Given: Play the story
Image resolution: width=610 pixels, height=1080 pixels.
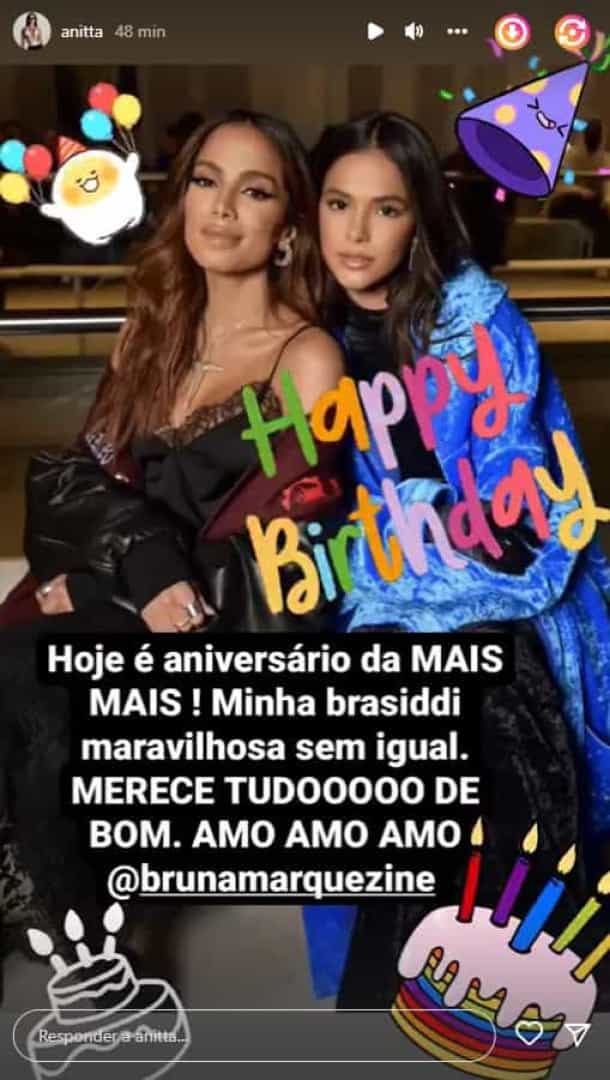Looking at the screenshot, I should pyautogui.click(x=375, y=31).
